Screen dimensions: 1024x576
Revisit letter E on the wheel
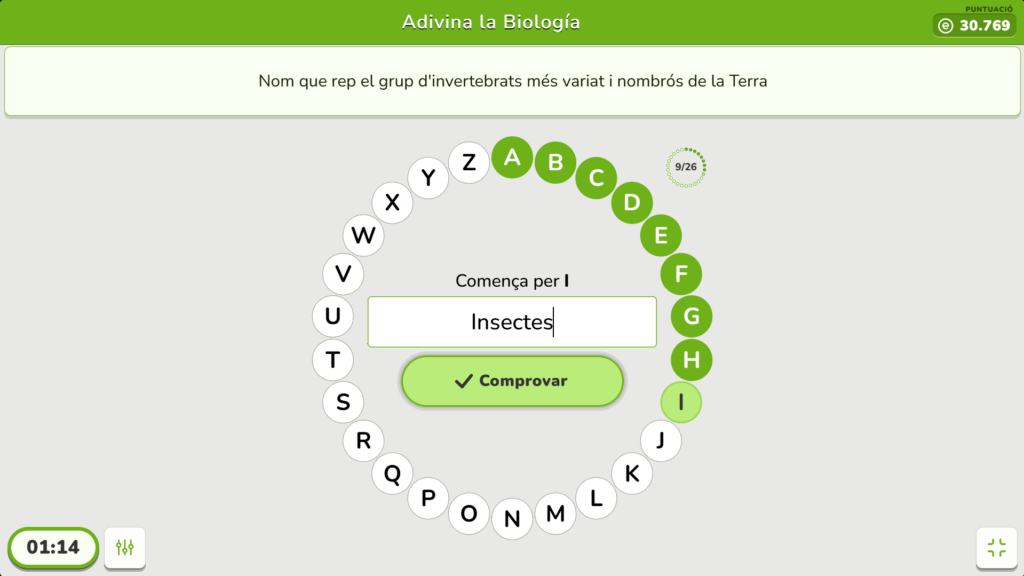[660, 237]
